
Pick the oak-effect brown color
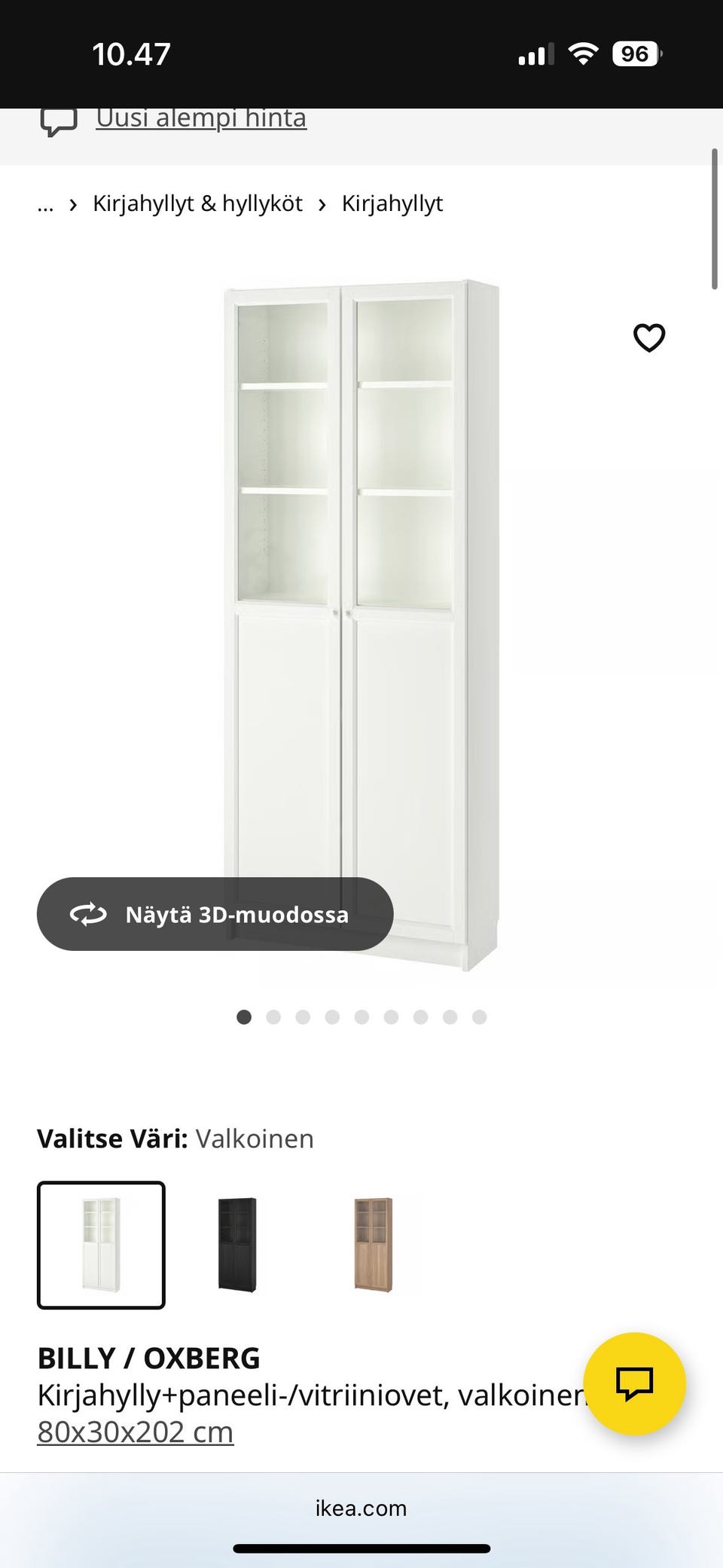[x=374, y=1245]
